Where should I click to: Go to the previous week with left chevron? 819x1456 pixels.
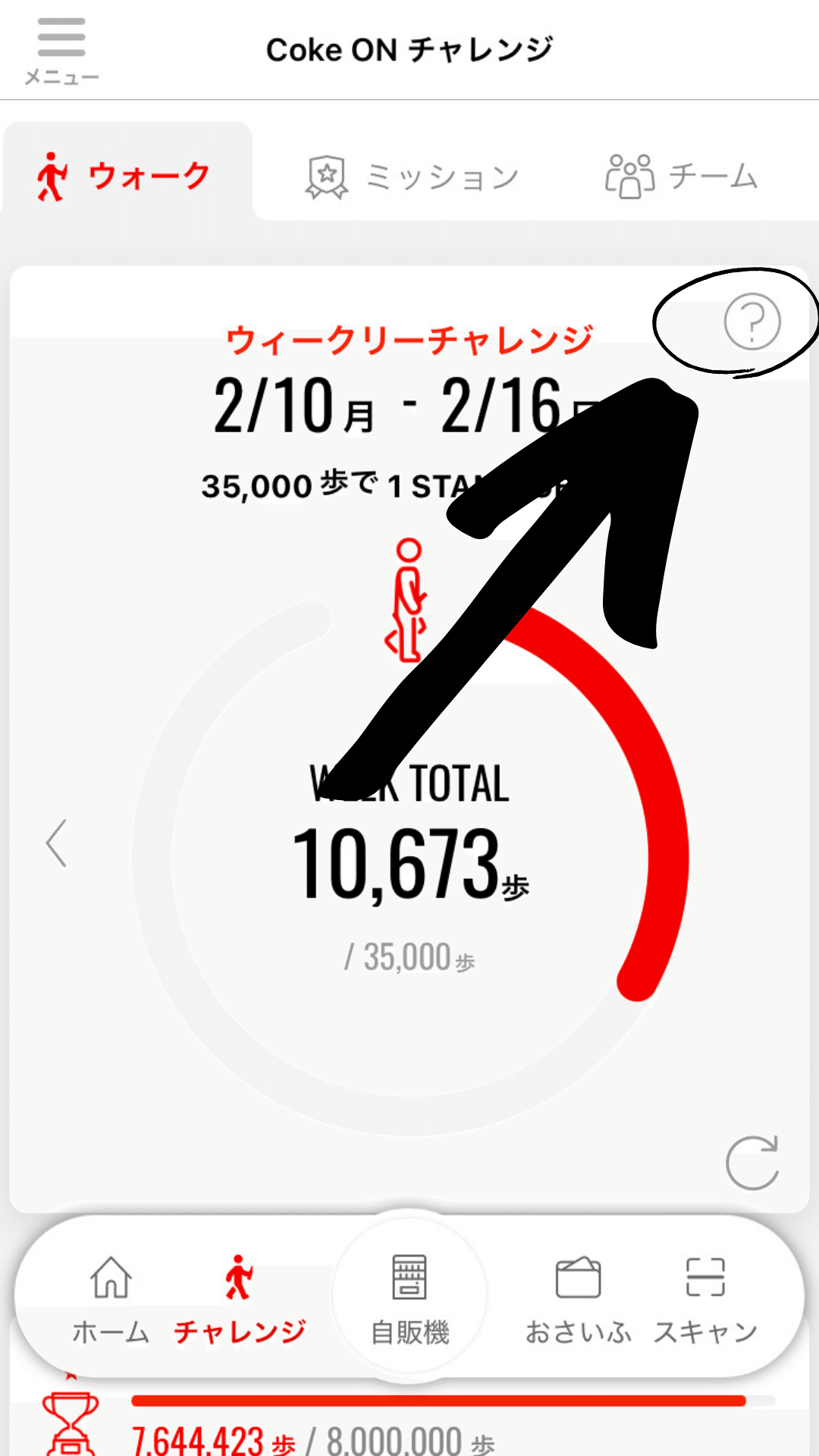[x=56, y=843]
